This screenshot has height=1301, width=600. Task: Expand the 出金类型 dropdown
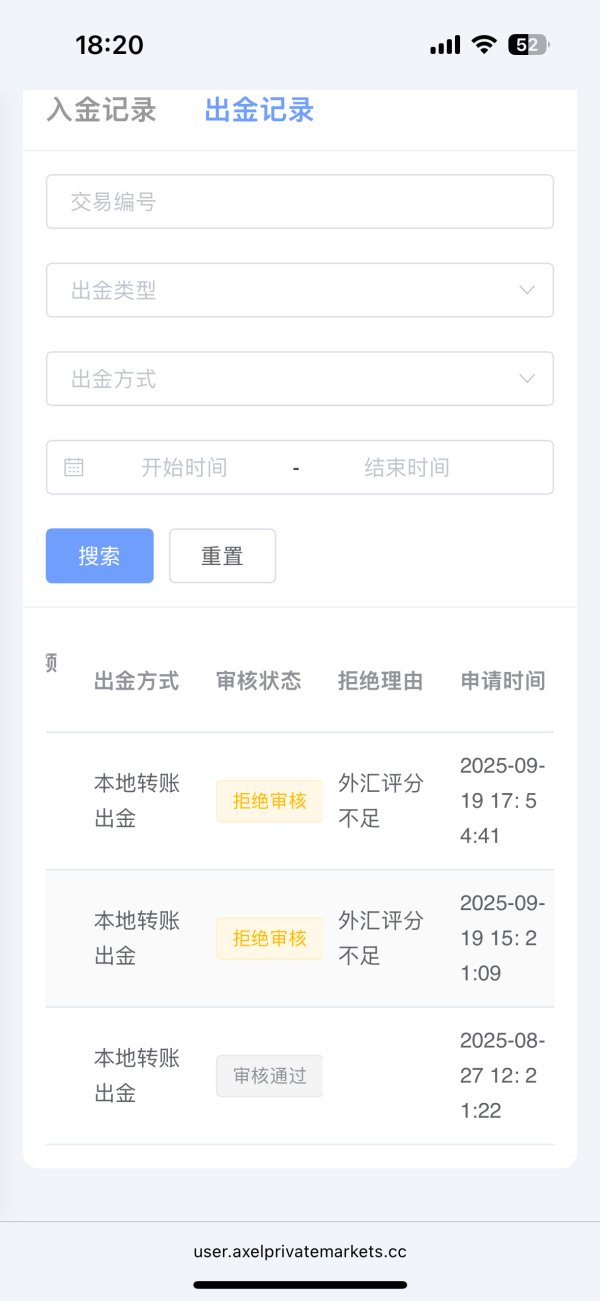(300, 290)
